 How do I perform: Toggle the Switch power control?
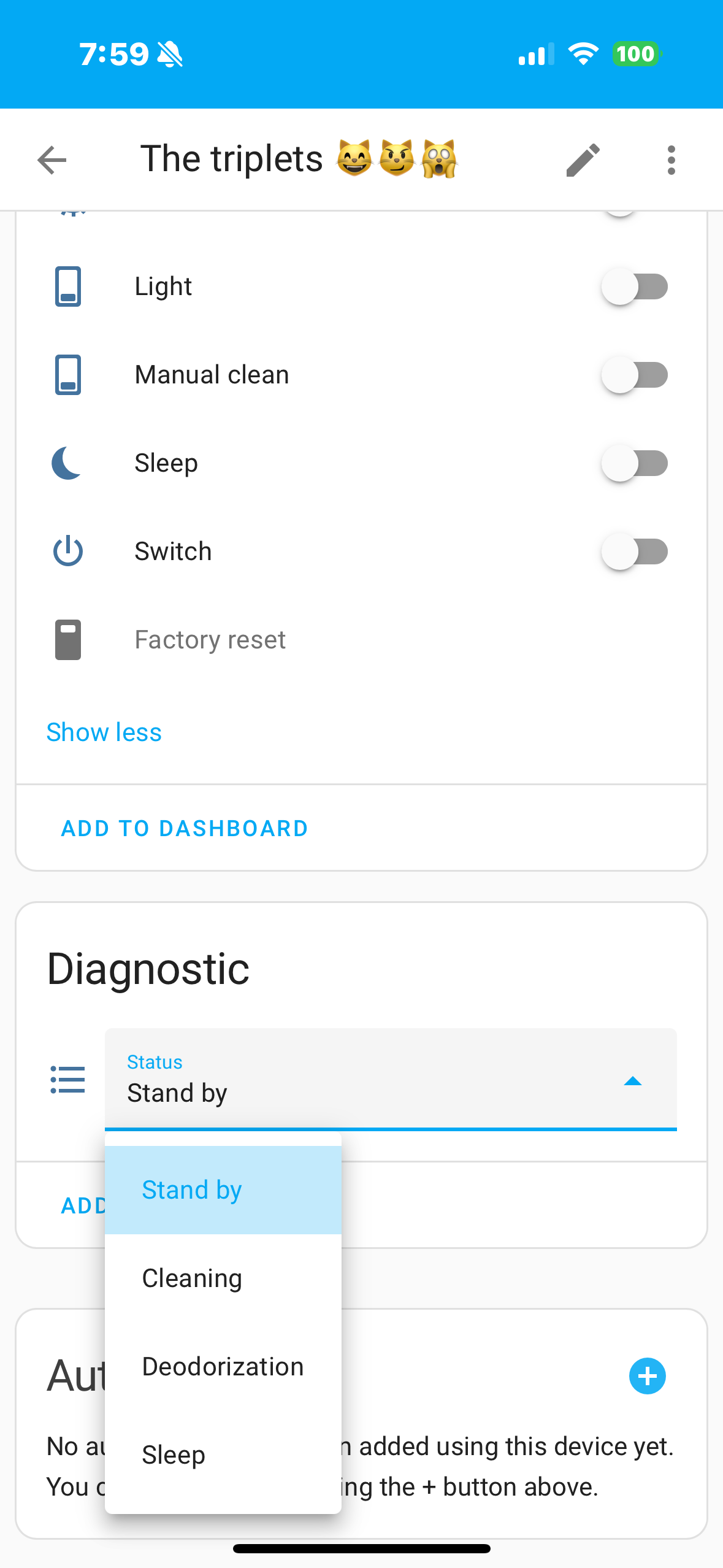[635, 551]
